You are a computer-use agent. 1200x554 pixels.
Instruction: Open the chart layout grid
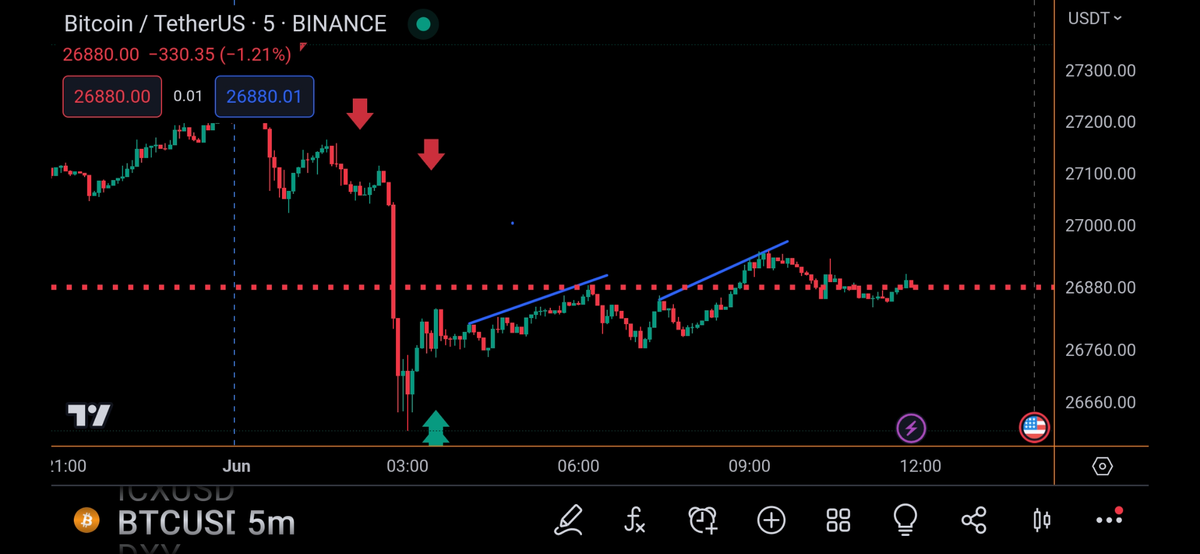pyautogui.click(x=838, y=519)
